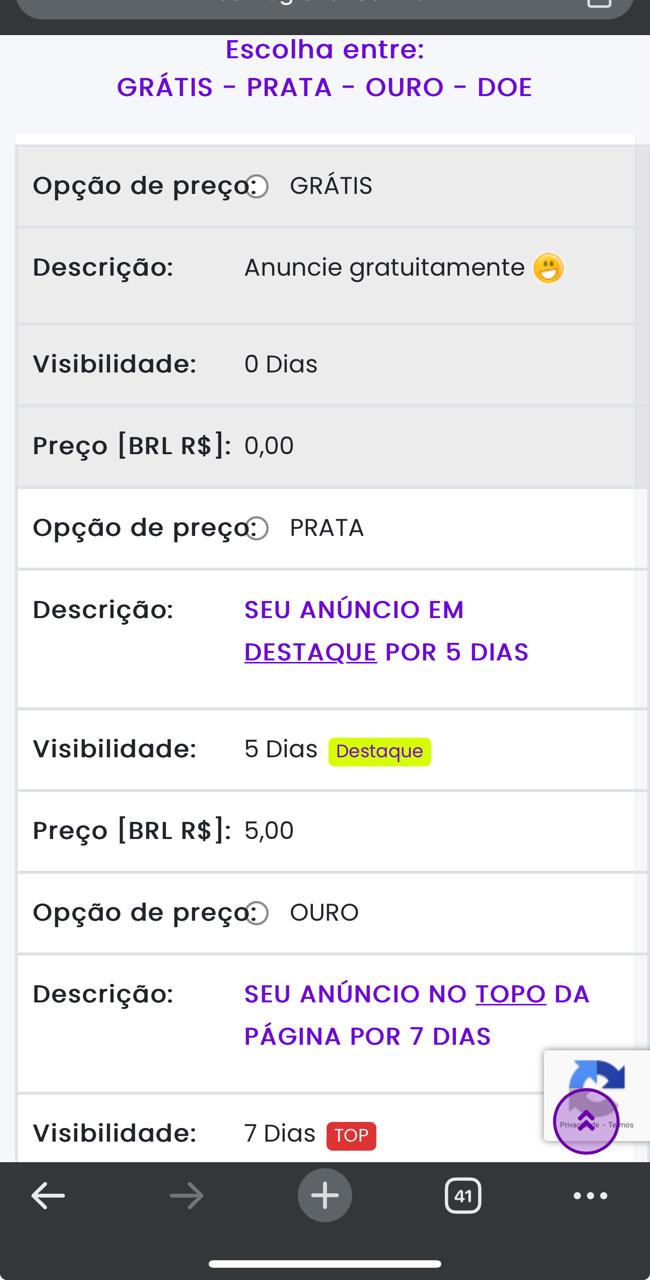Viewport: 650px width, 1280px height.
Task: Open the underlined DESTAQUE link
Action: tap(310, 652)
